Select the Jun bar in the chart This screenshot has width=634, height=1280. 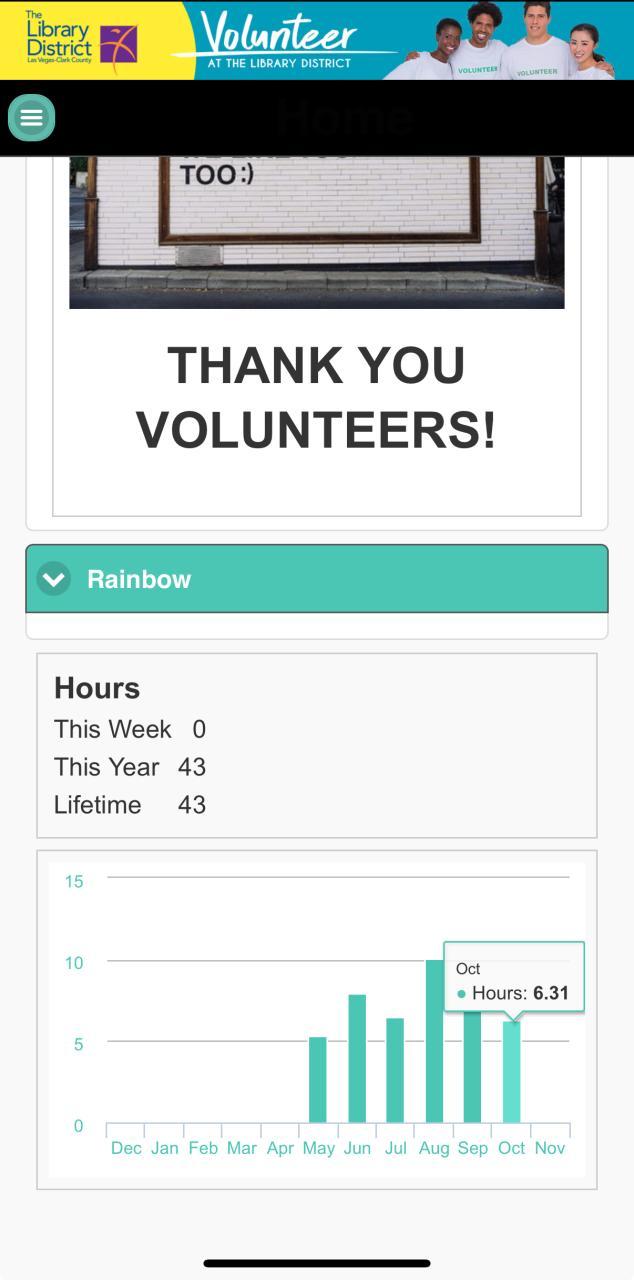[357, 1058]
